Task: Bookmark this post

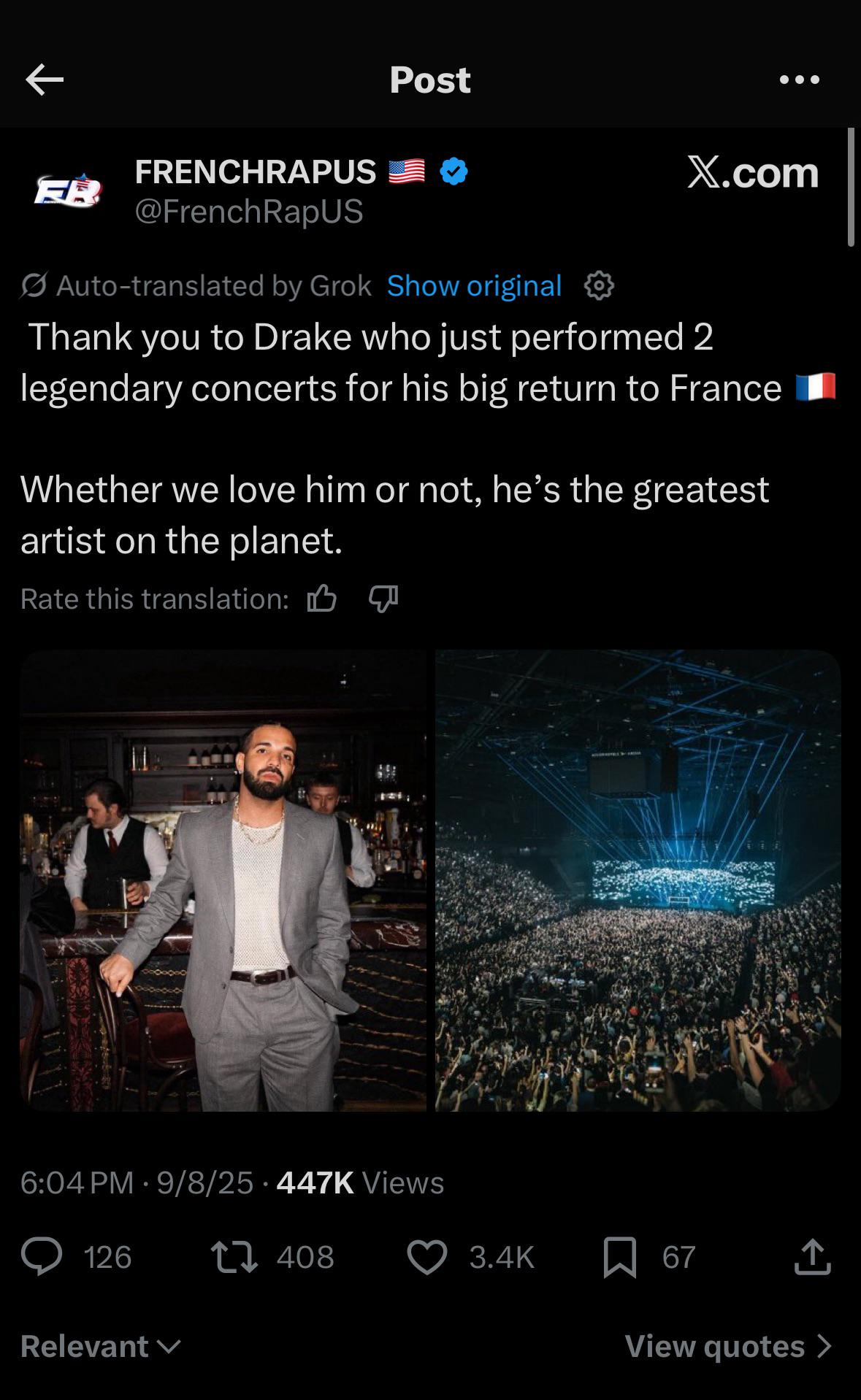Action: 620,1258
